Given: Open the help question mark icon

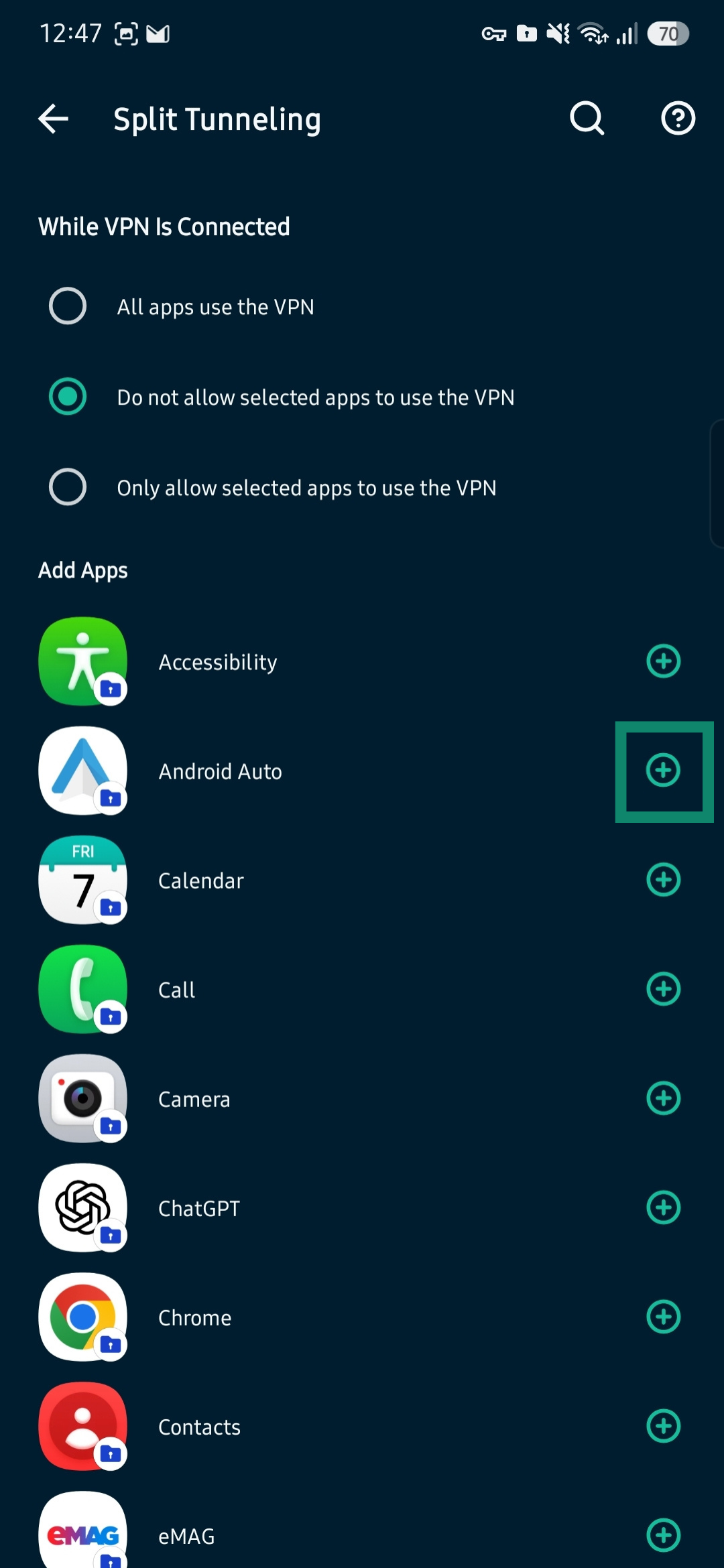Looking at the screenshot, I should pyautogui.click(x=678, y=119).
